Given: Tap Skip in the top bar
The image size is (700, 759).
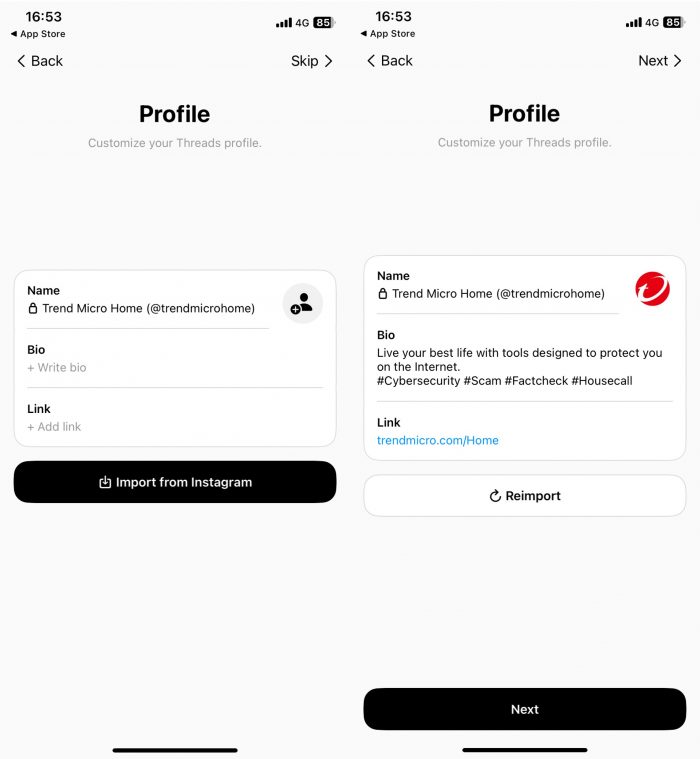Looking at the screenshot, I should (311, 61).
